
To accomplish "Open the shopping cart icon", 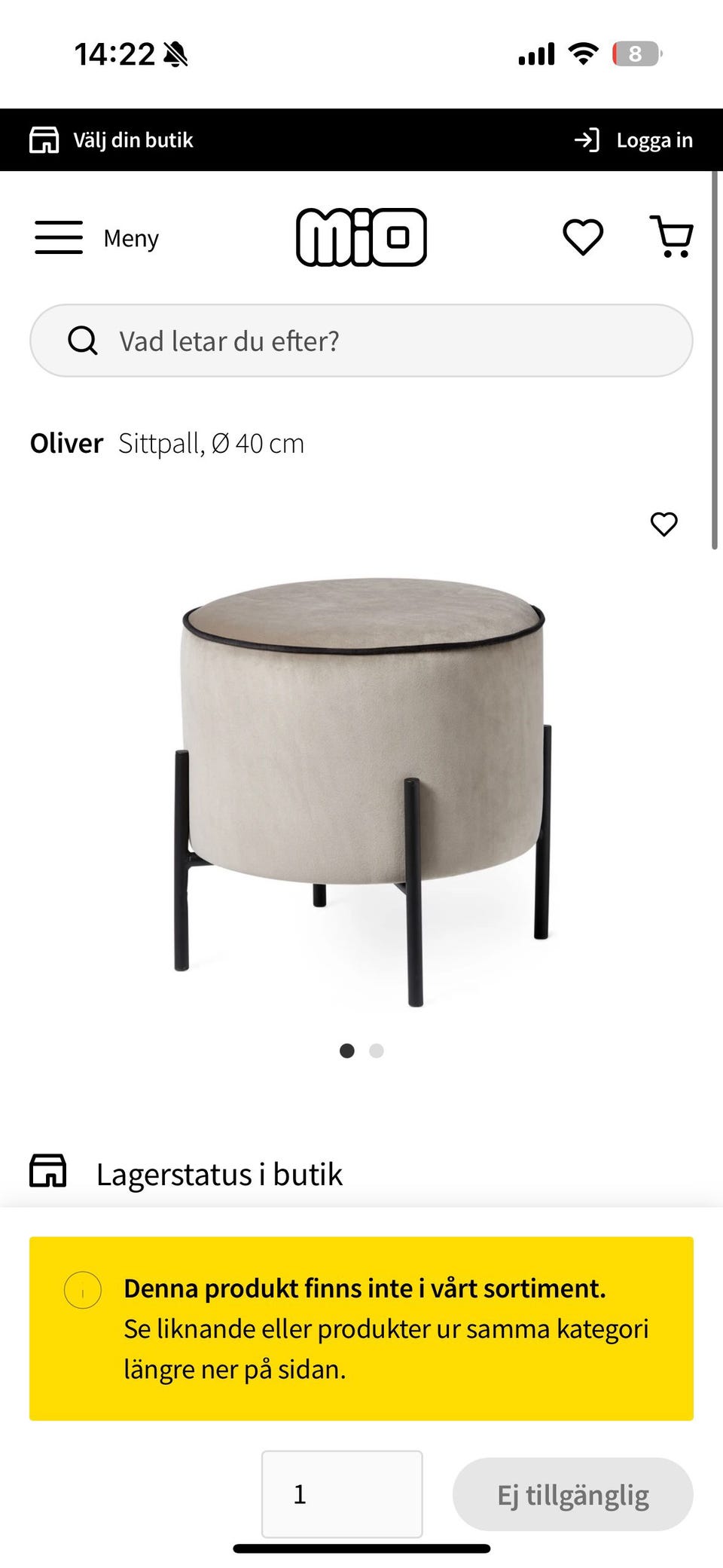I will pos(671,237).
